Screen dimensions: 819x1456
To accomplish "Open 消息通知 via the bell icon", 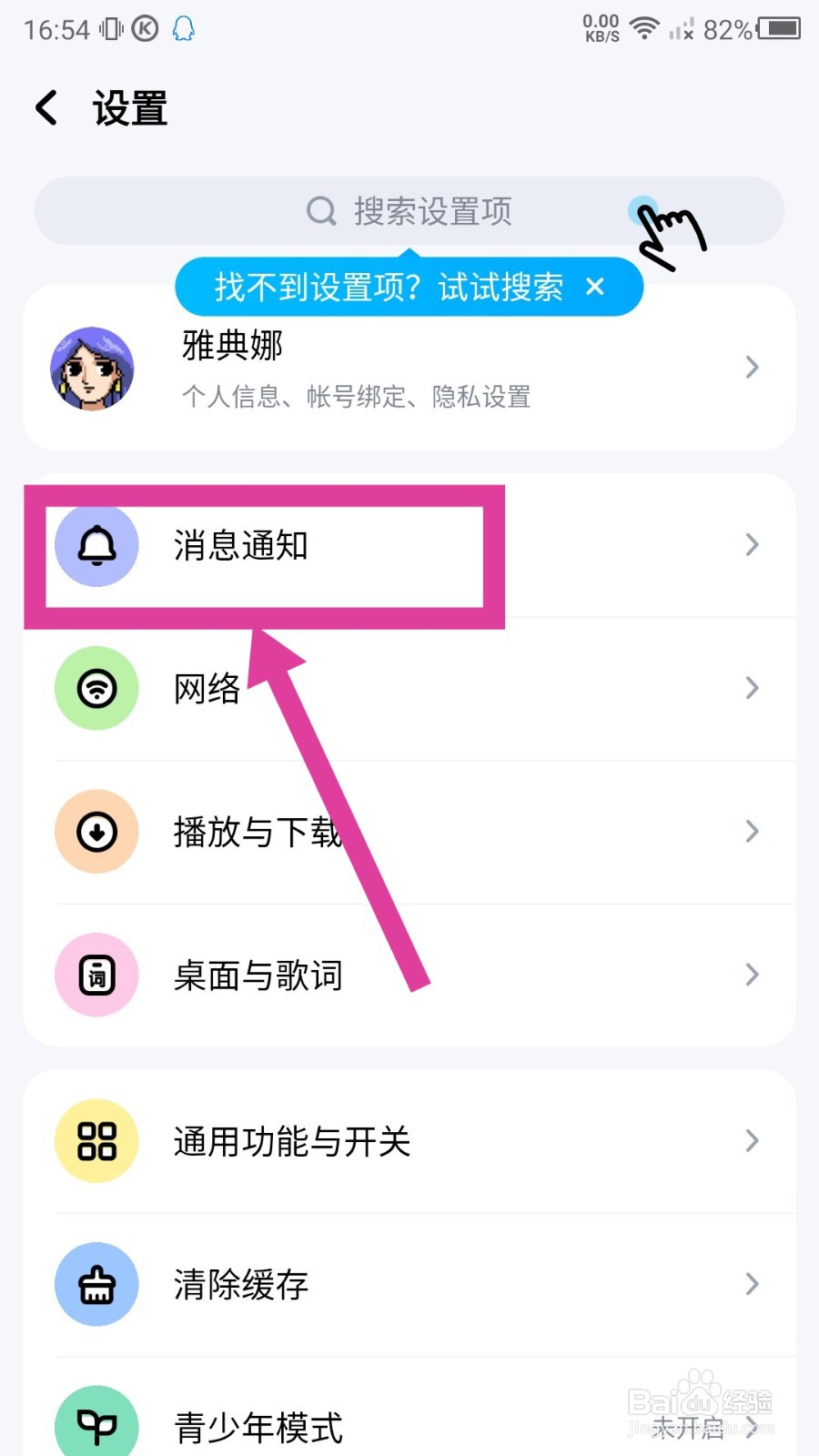I will coord(96,544).
